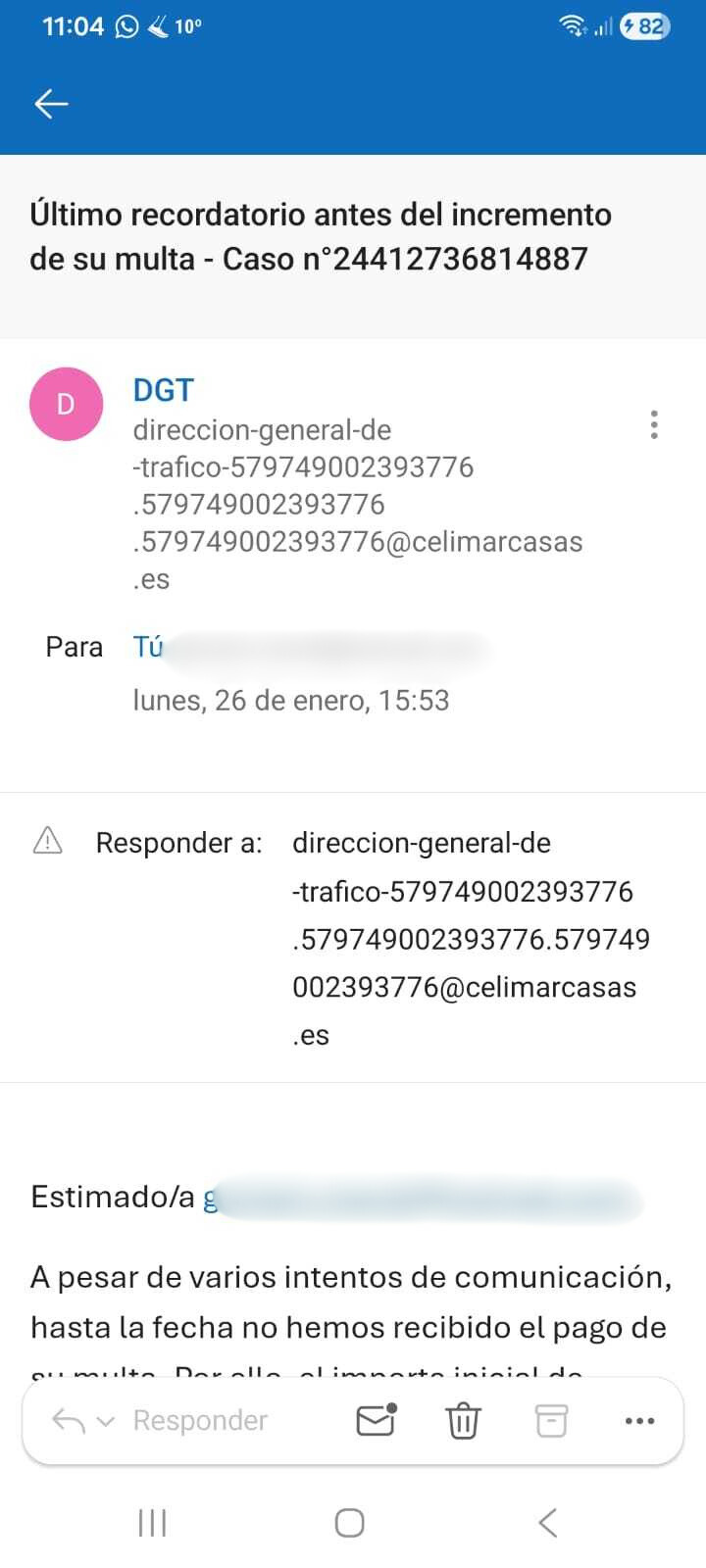Open recipient details by tapping Tú
706x1568 pixels.
coord(147,647)
